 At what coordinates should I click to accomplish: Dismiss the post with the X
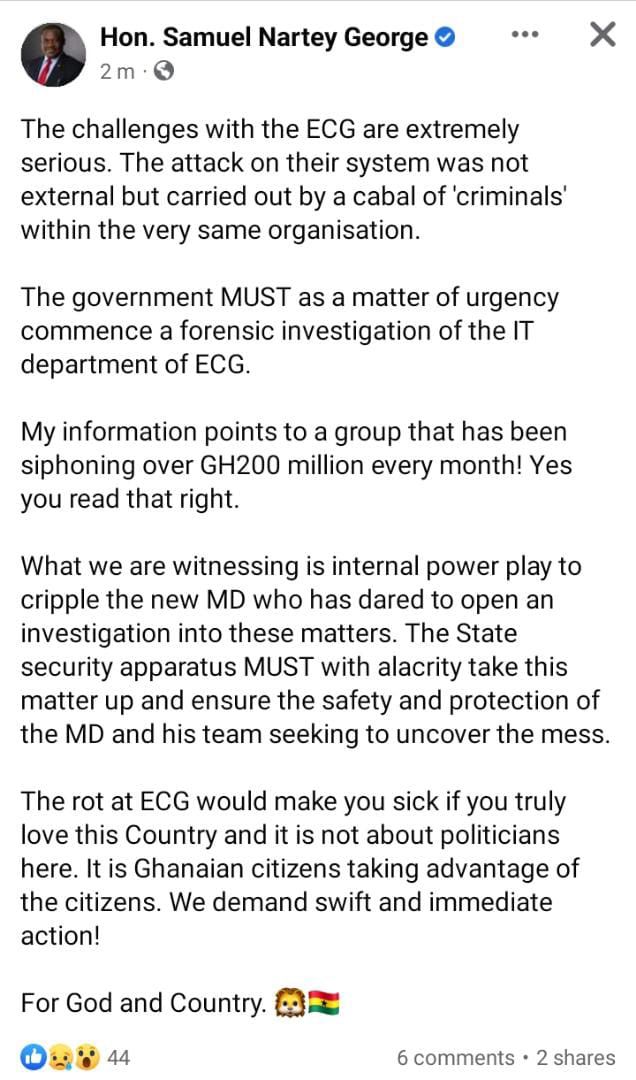point(602,36)
